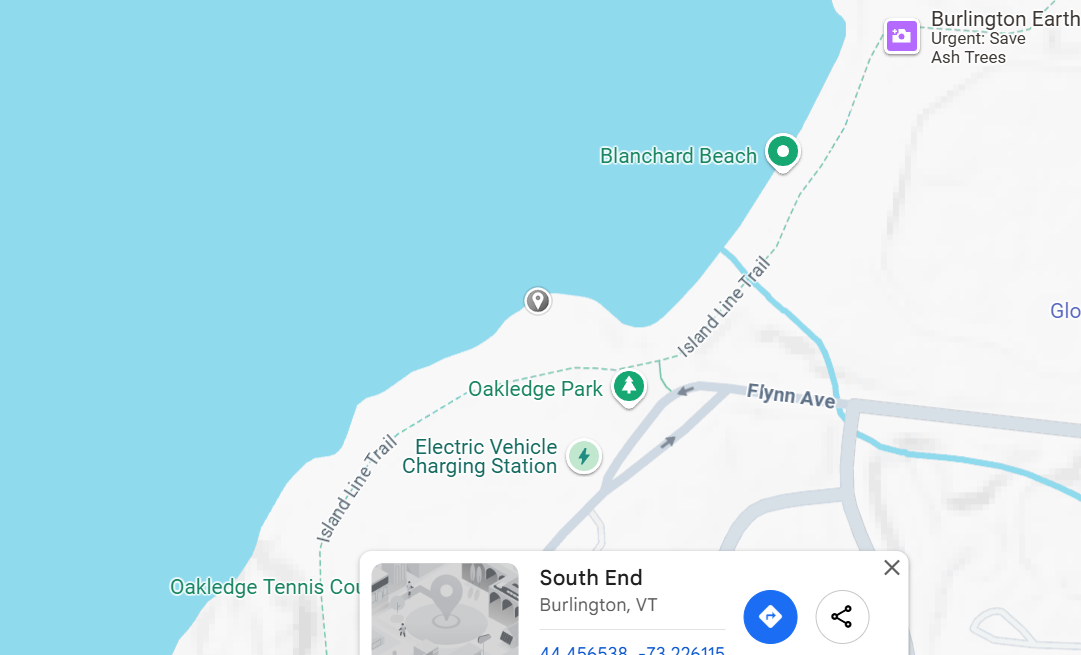Viewport: 1081px width, 655px height.
Task: Close the South End info card
Action: coord(891,567)
